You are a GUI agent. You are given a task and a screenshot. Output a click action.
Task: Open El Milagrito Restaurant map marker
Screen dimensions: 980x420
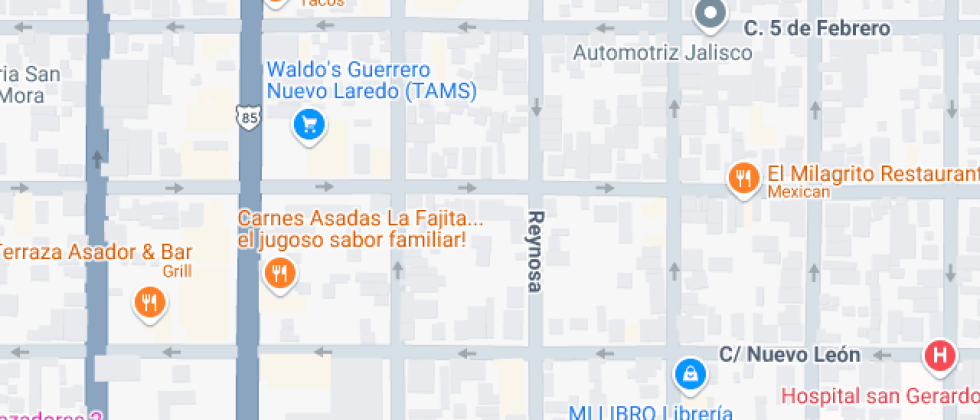[x=742, y=179]
